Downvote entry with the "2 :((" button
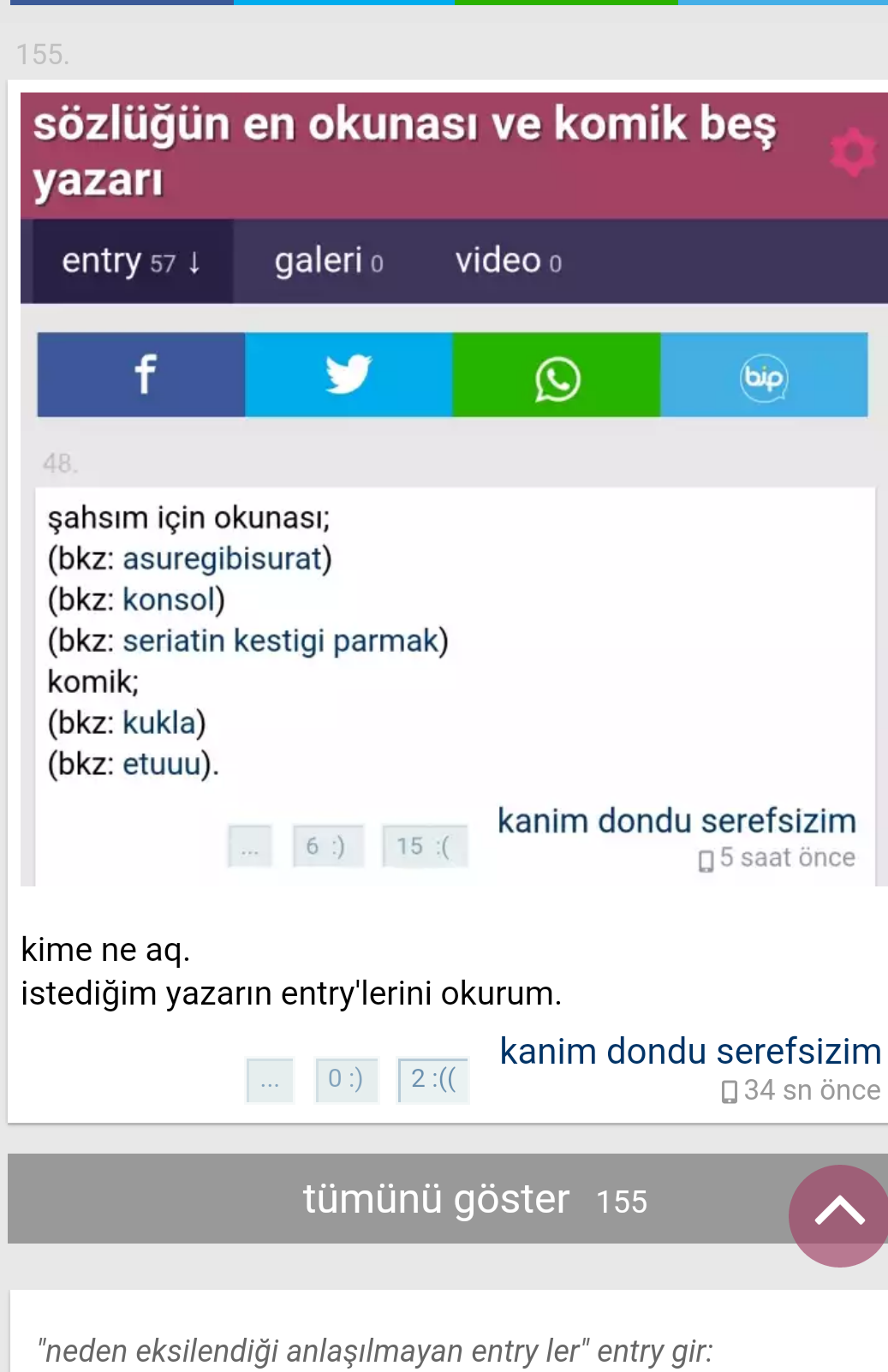Screen dimensions: 888x1372 (x=433, y=1079)
